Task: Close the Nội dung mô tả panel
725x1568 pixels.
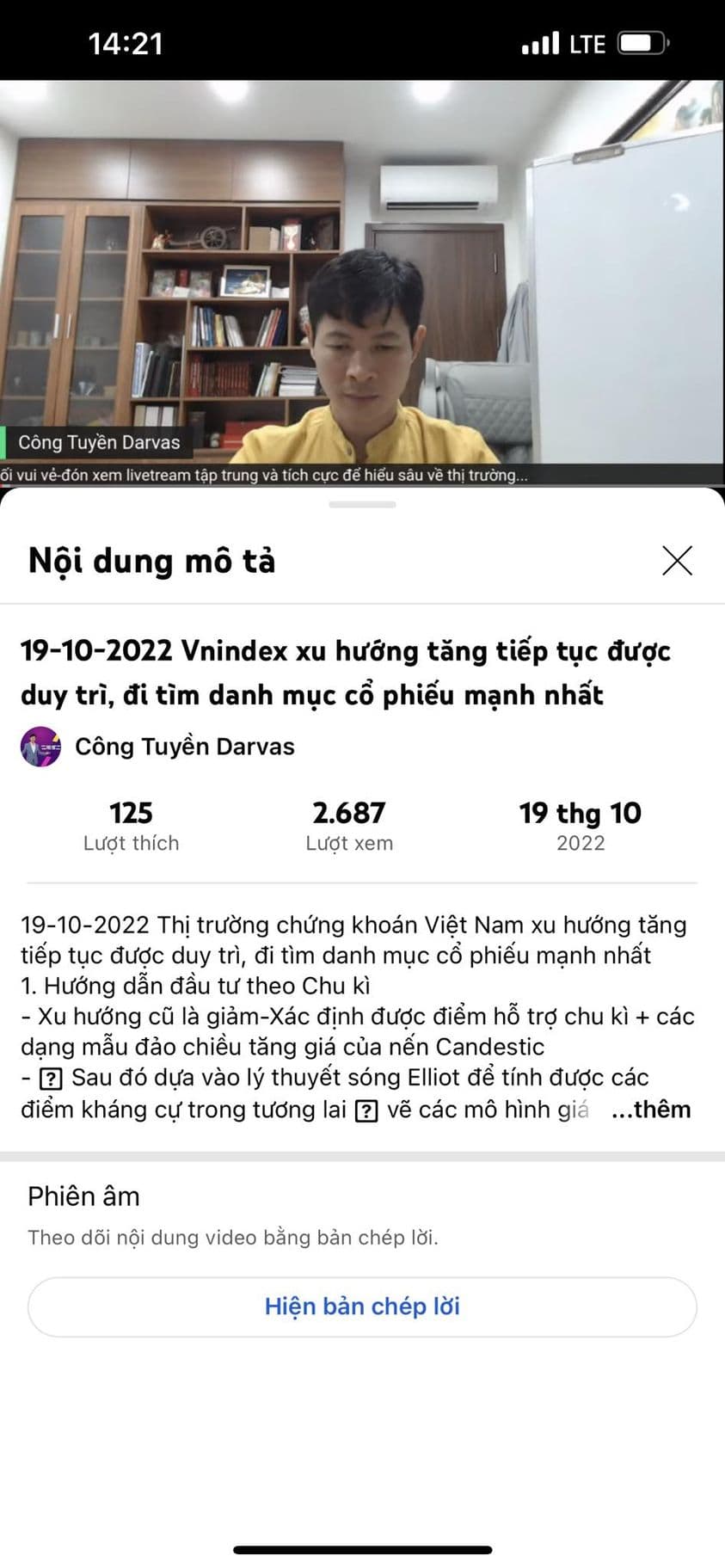Action: pyautogui.click(x=677, y=561)
